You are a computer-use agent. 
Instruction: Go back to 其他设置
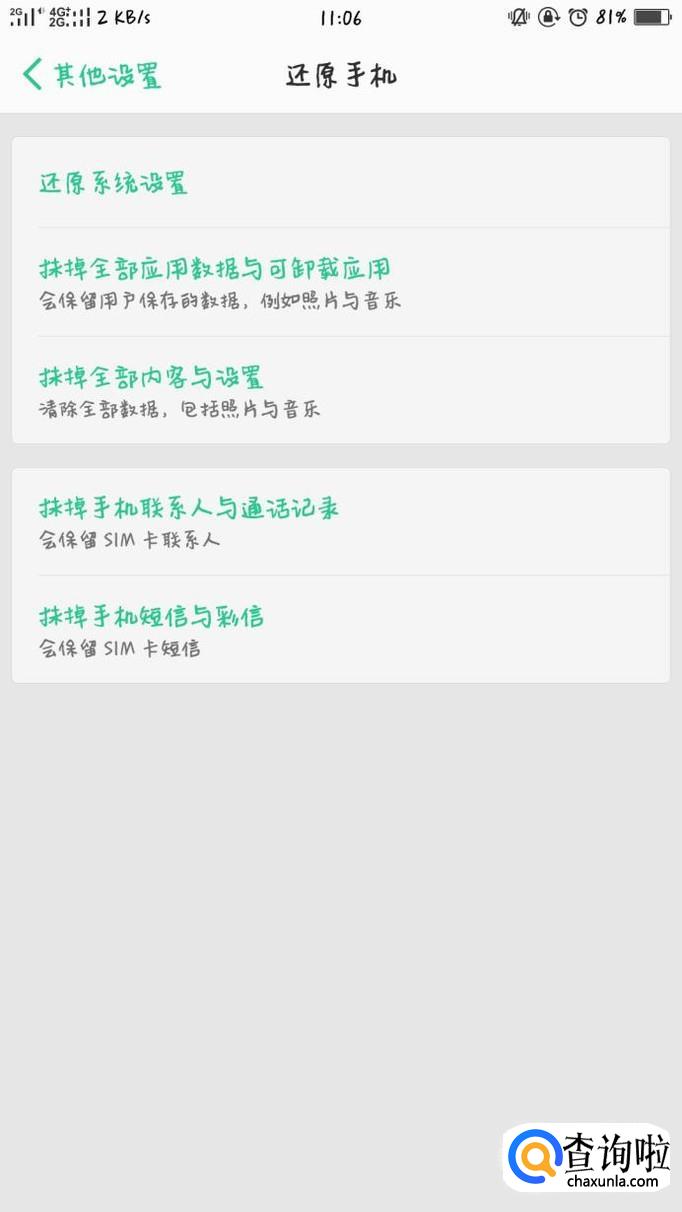coord(91,75)
